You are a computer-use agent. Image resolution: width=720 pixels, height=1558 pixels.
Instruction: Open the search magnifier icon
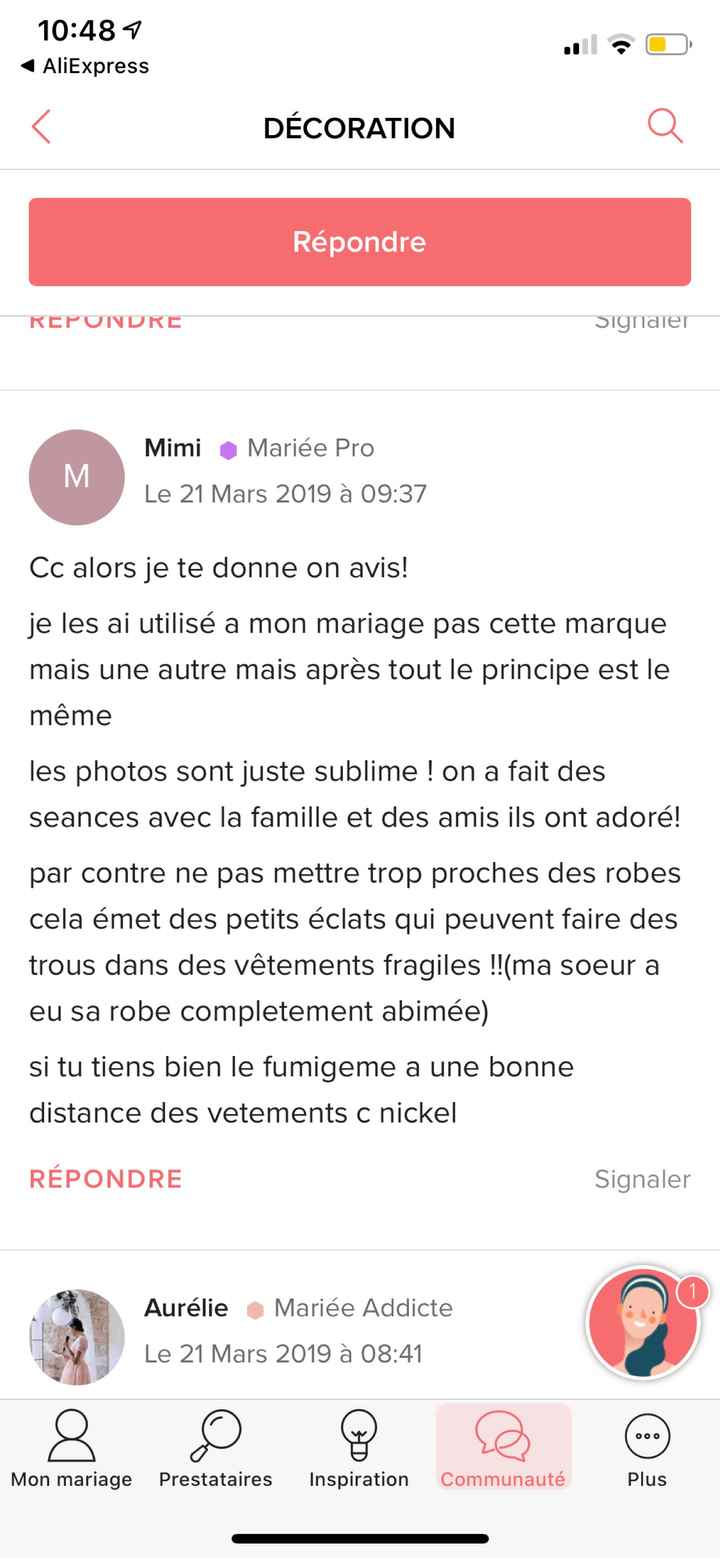click(665, 127)
